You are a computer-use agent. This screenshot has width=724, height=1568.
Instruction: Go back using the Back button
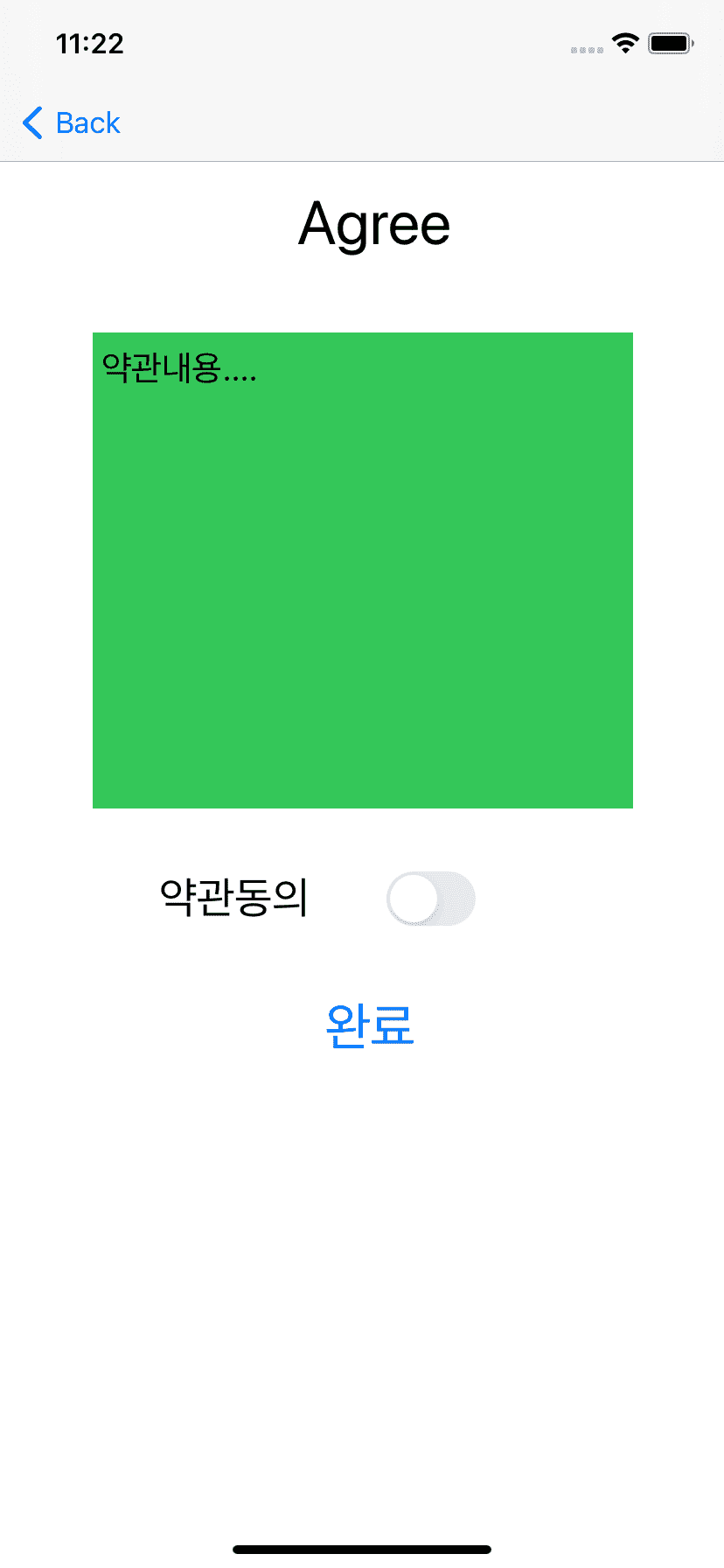(x=72, y=123)
